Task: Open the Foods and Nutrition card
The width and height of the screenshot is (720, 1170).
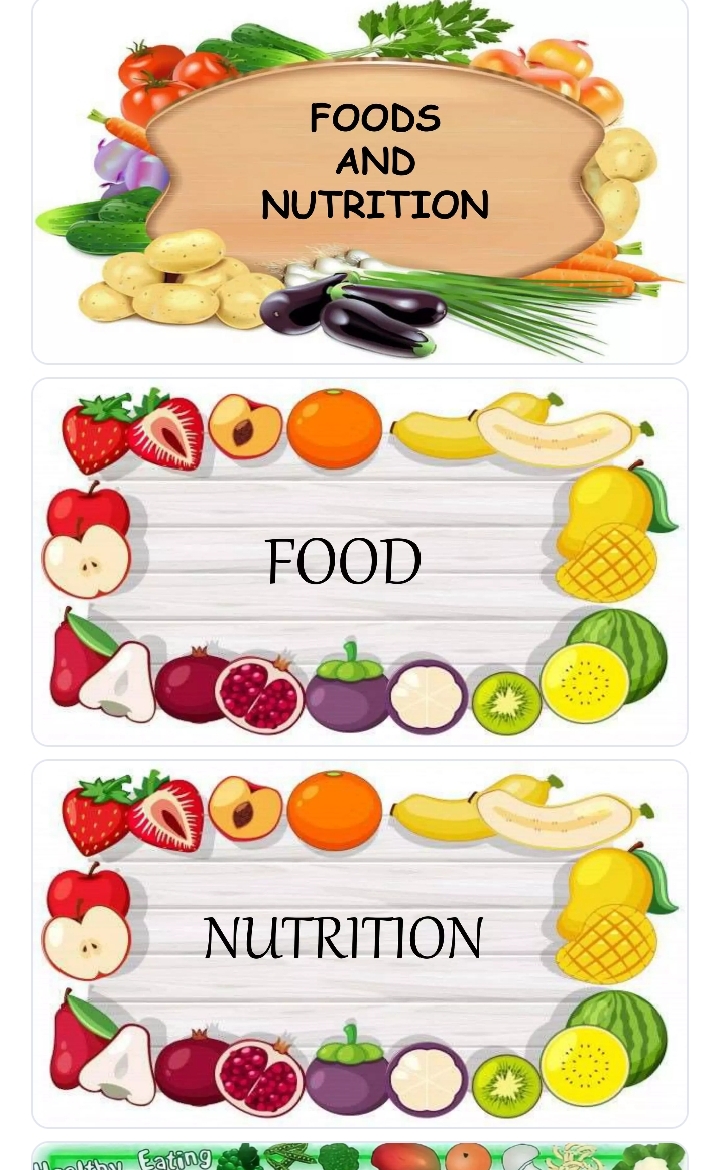Action: (x=360, y=181)
